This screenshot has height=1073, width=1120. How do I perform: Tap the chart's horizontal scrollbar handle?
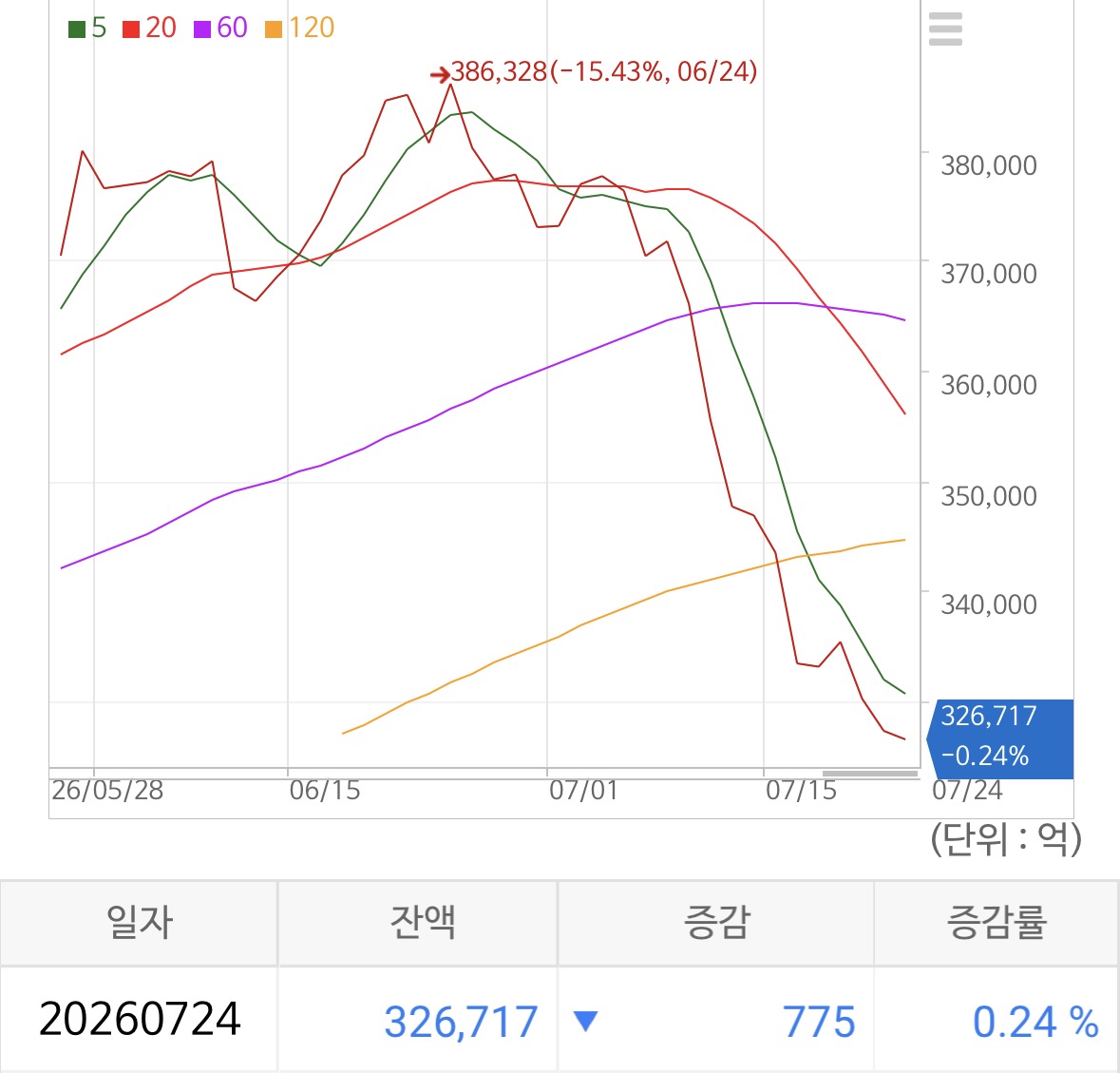(x=870, y=773)
